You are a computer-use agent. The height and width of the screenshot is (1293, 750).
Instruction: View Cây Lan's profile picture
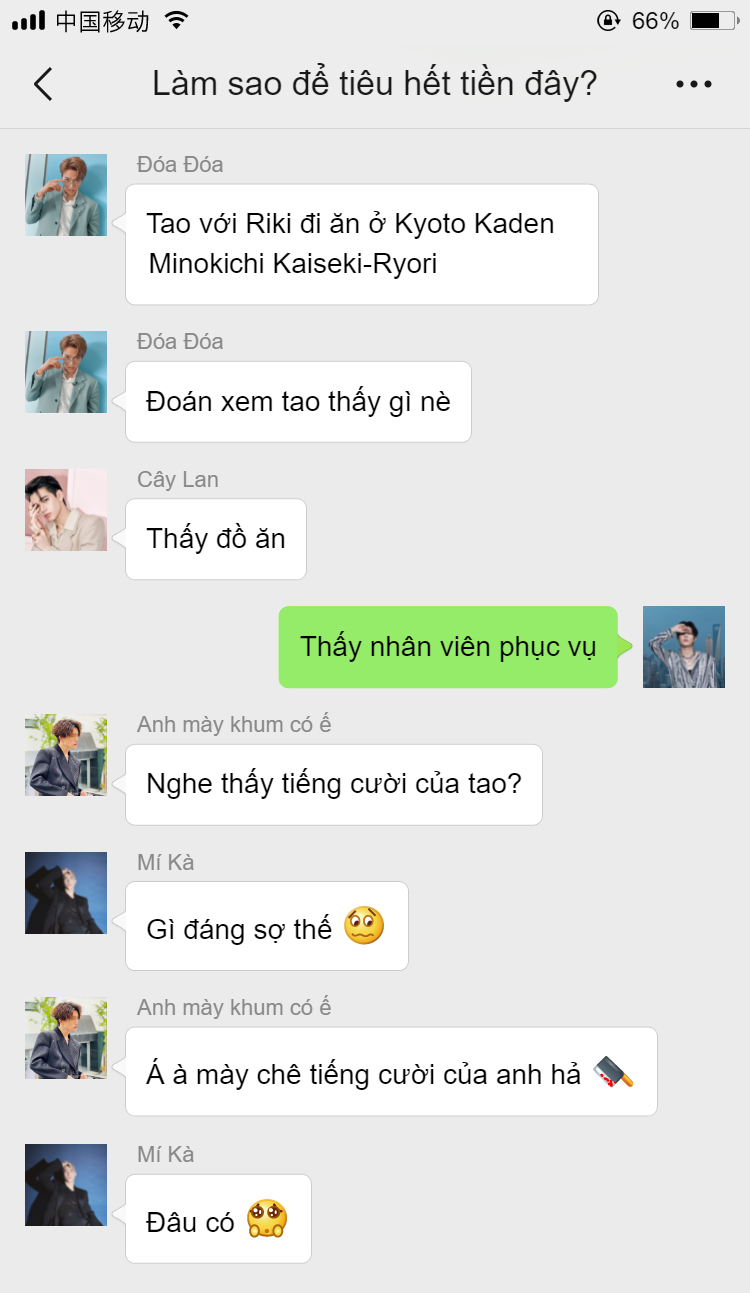coord(66,510)
